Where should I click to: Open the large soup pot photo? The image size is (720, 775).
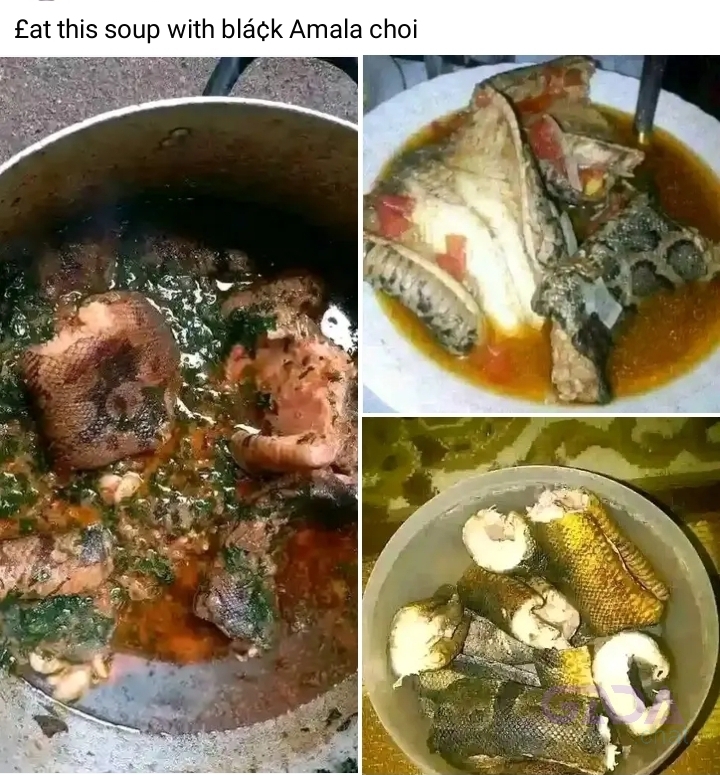(x=178, y=415)
